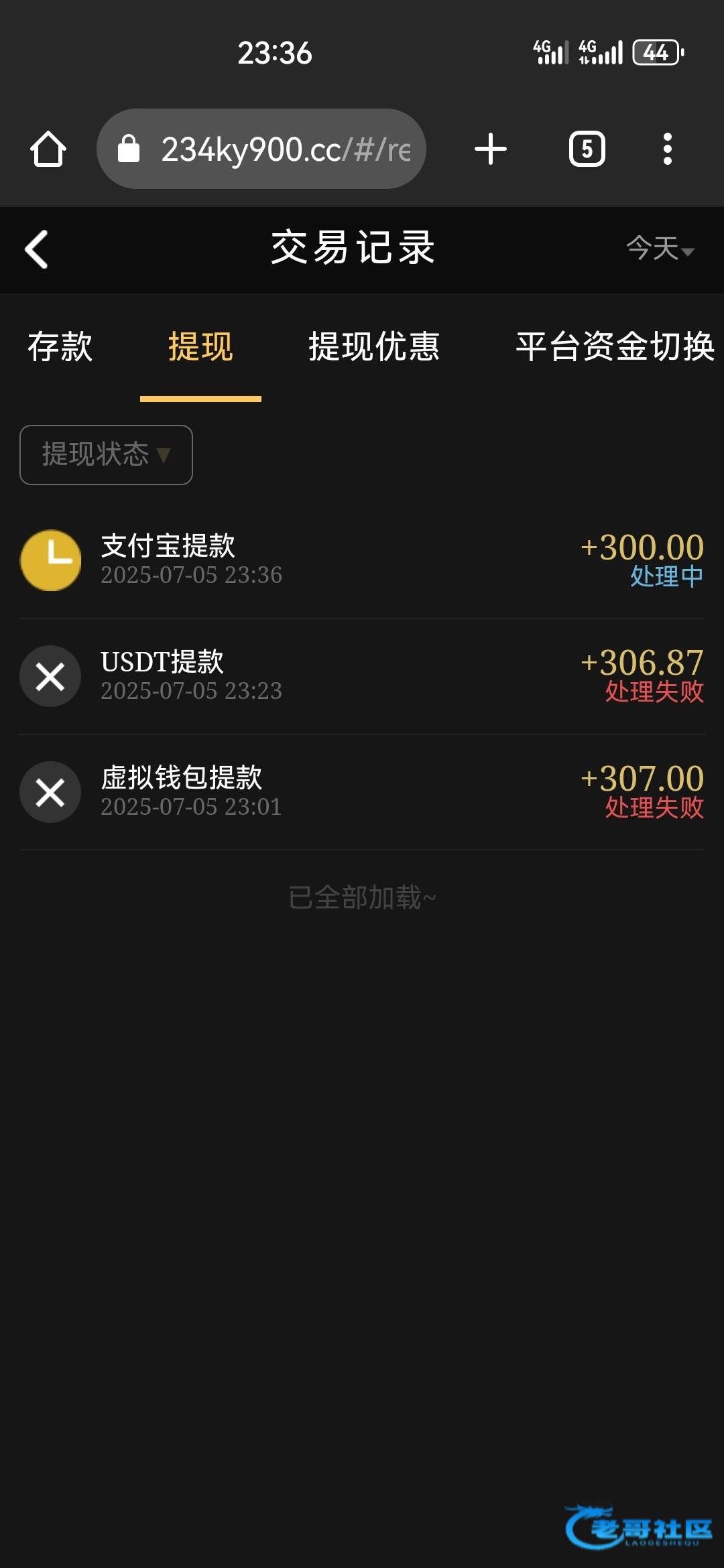Show the five open browser tabs
This screenshot has width=724, height=1568.
(x=587, y=149)
